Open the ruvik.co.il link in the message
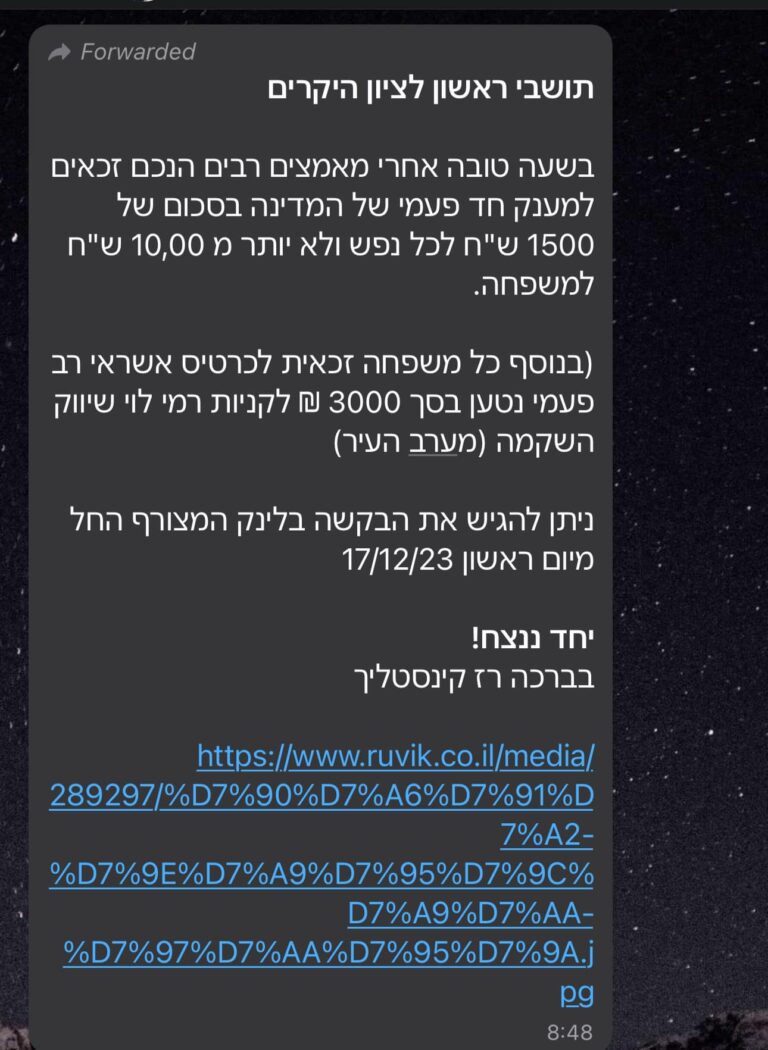The image size is (768, 1050). (x=395, y=758)
